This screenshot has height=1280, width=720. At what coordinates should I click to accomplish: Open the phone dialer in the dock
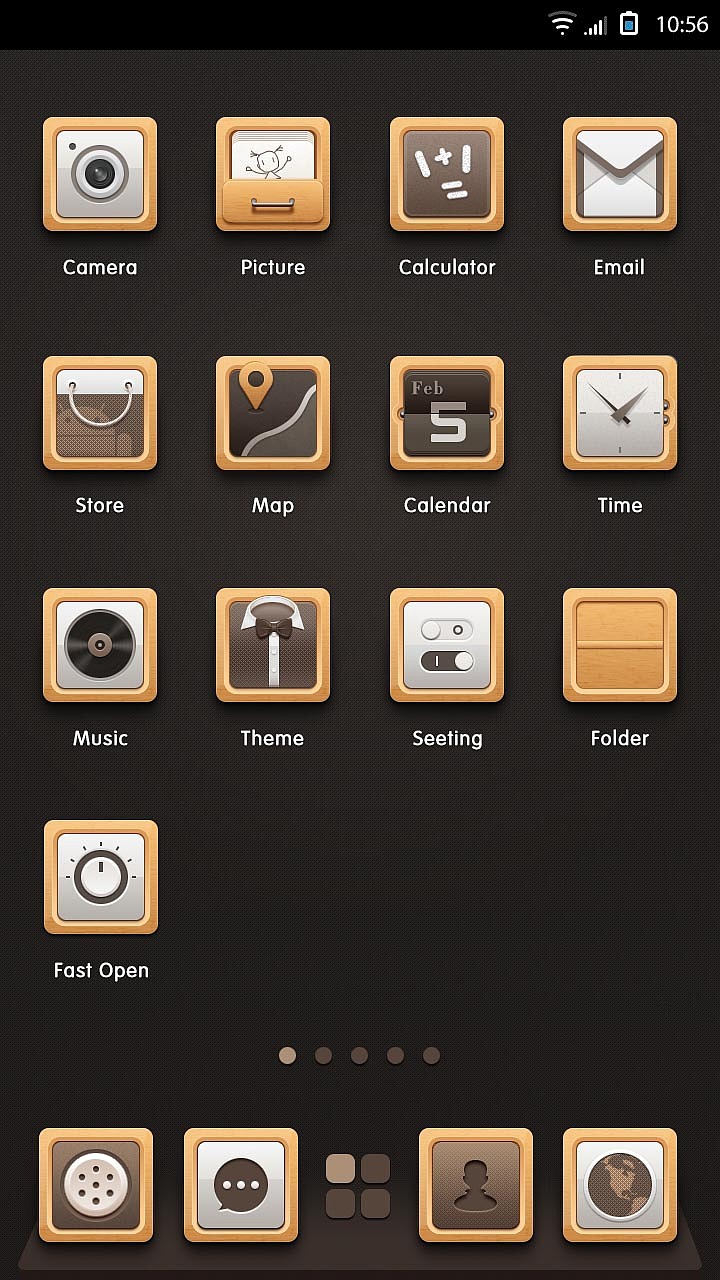[x=96, y=1186]
